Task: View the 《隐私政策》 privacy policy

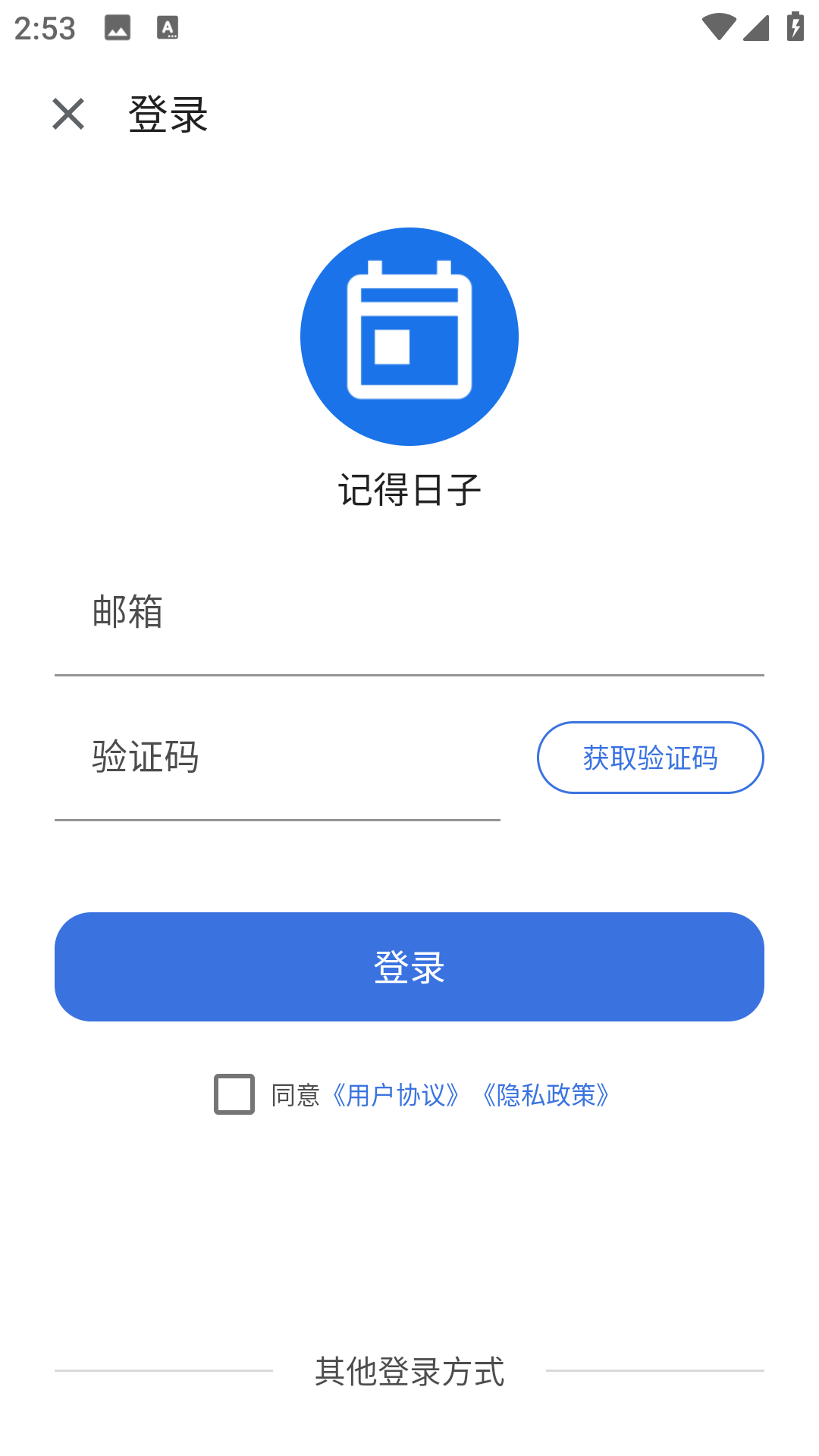Action: click(x=546, y=1094)
